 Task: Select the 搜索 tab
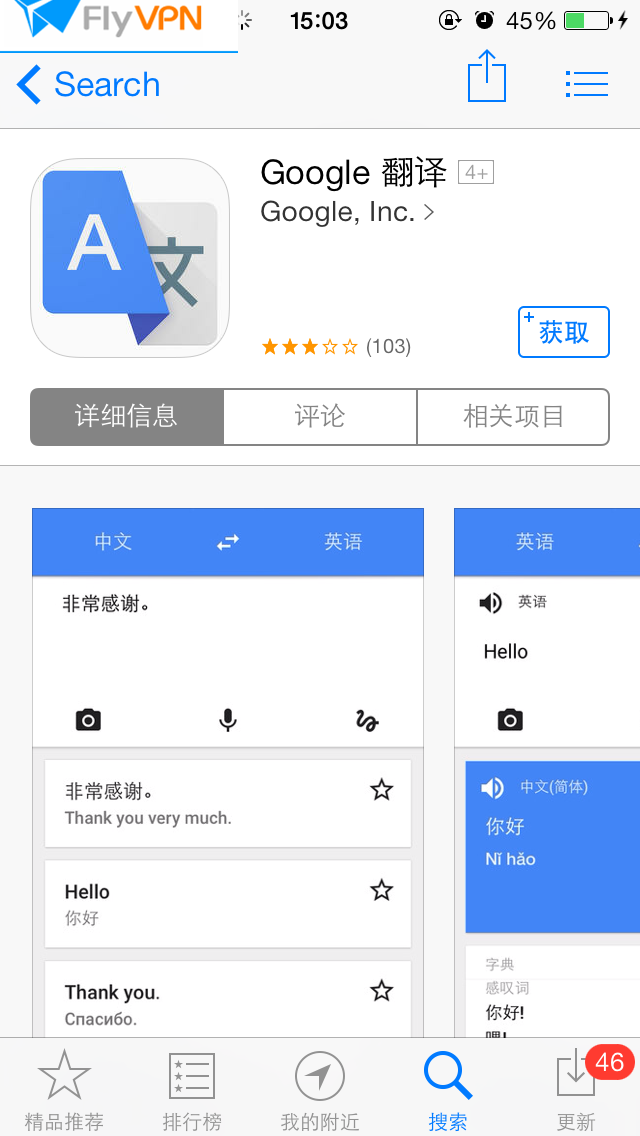pyautogui.click(x=448, y=1090)
